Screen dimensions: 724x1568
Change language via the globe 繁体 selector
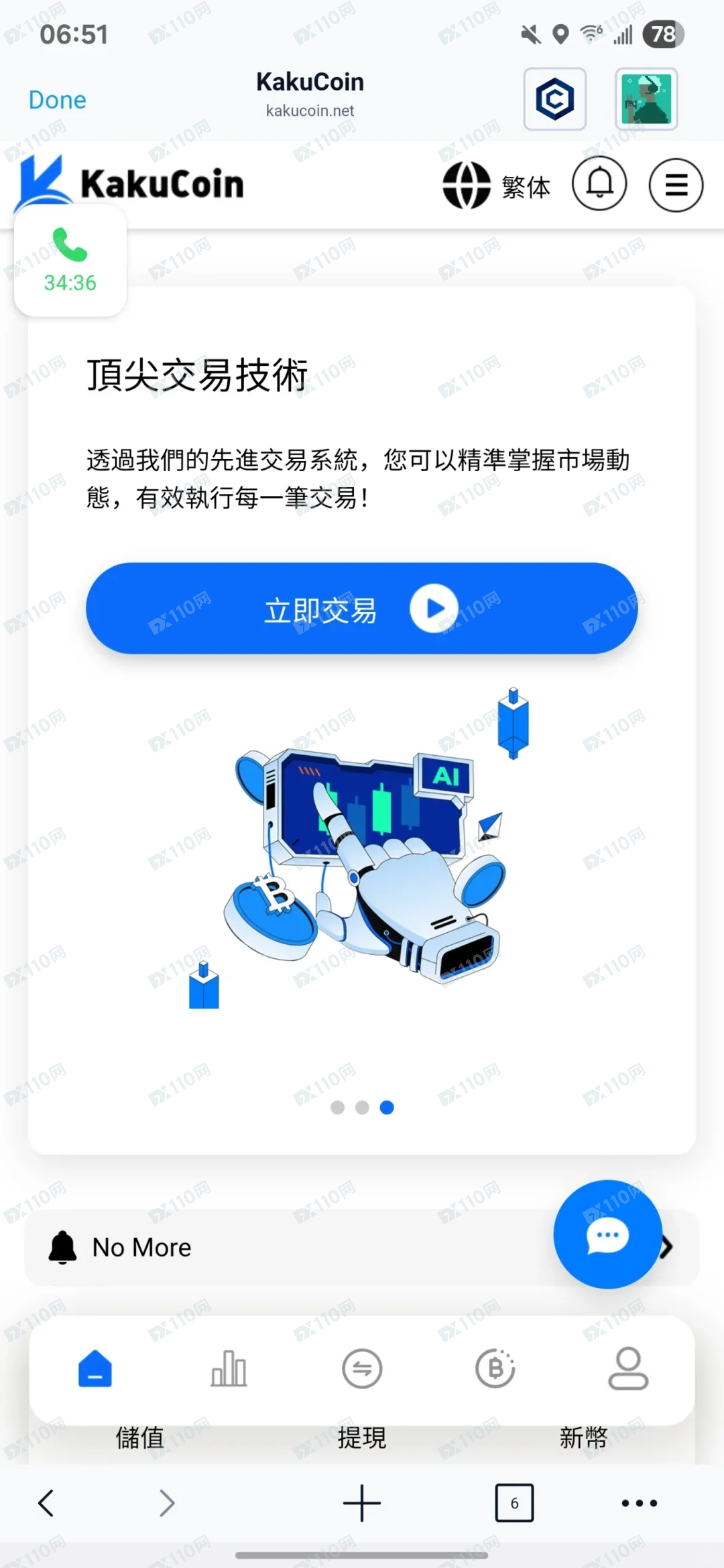click(497, 186)
